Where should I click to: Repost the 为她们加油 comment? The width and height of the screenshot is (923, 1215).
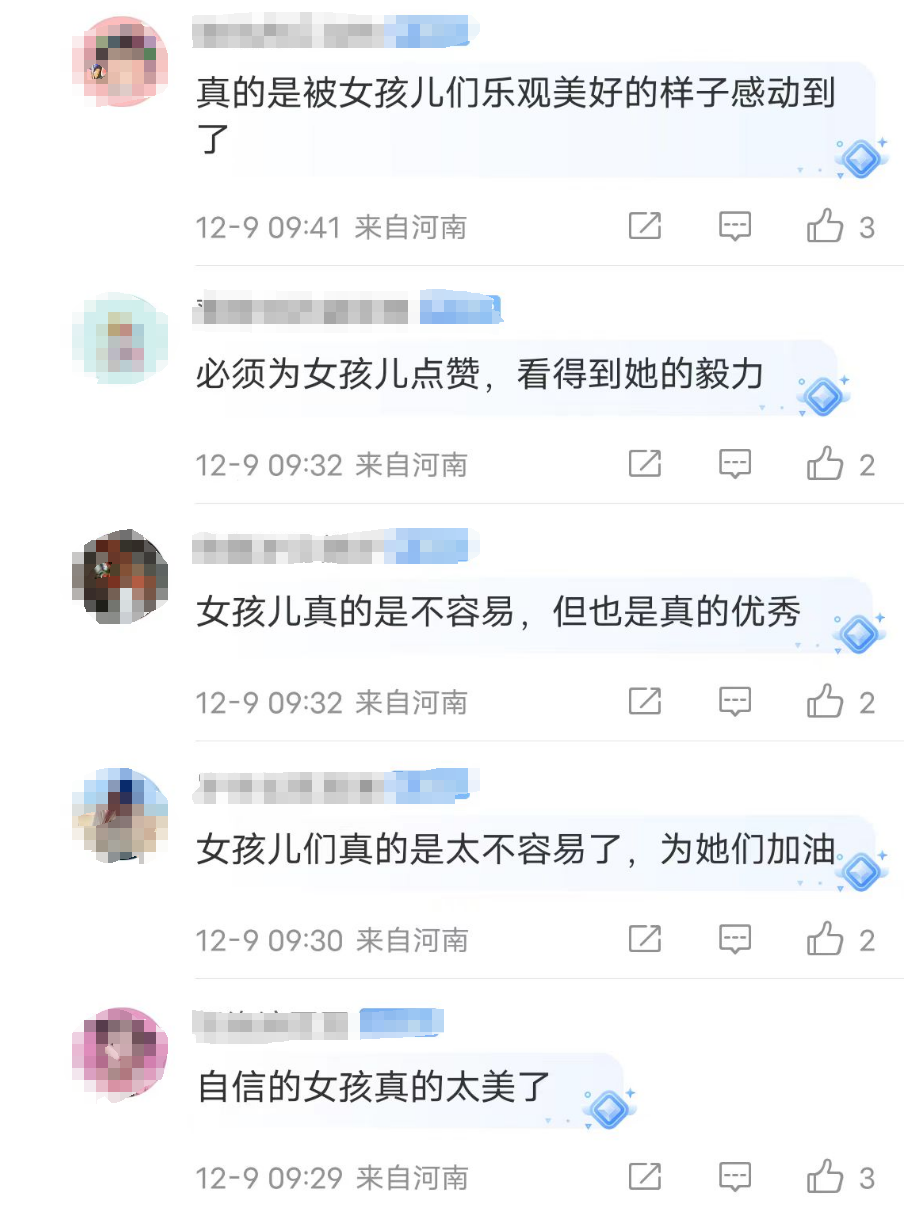click(x=645, y=939)
